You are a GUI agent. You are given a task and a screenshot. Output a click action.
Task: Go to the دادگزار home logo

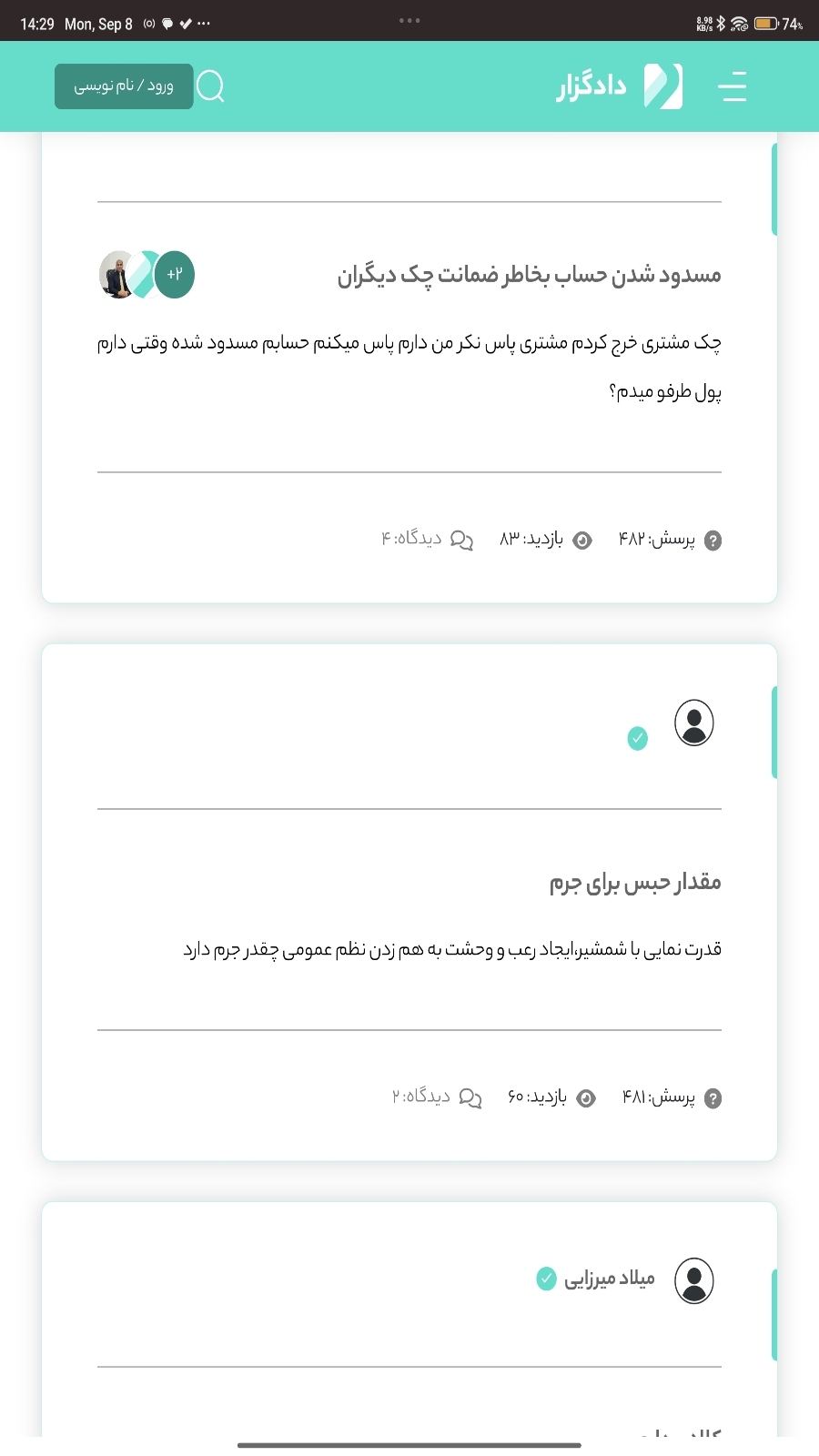(x=619, y=86)
